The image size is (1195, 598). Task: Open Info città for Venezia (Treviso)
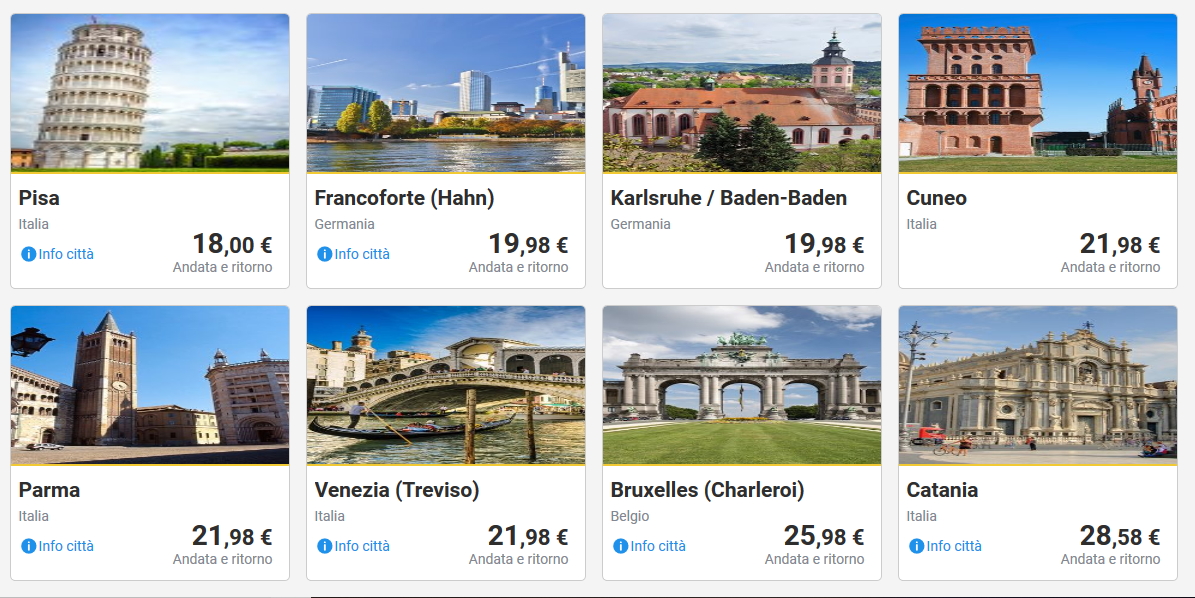[x=354, y=546]
